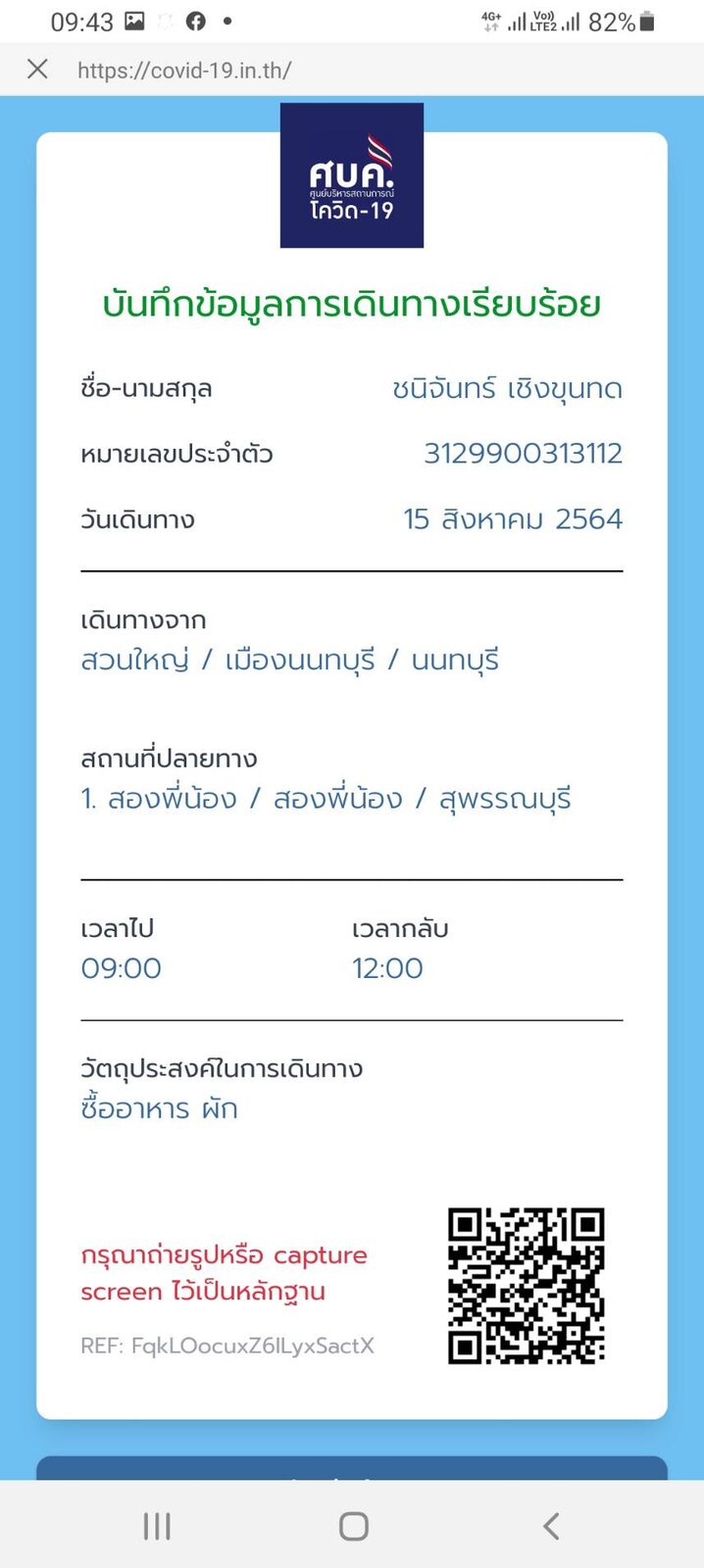Tap the blue button below the travel card
704x1568 pixels.
point(352,1468)
